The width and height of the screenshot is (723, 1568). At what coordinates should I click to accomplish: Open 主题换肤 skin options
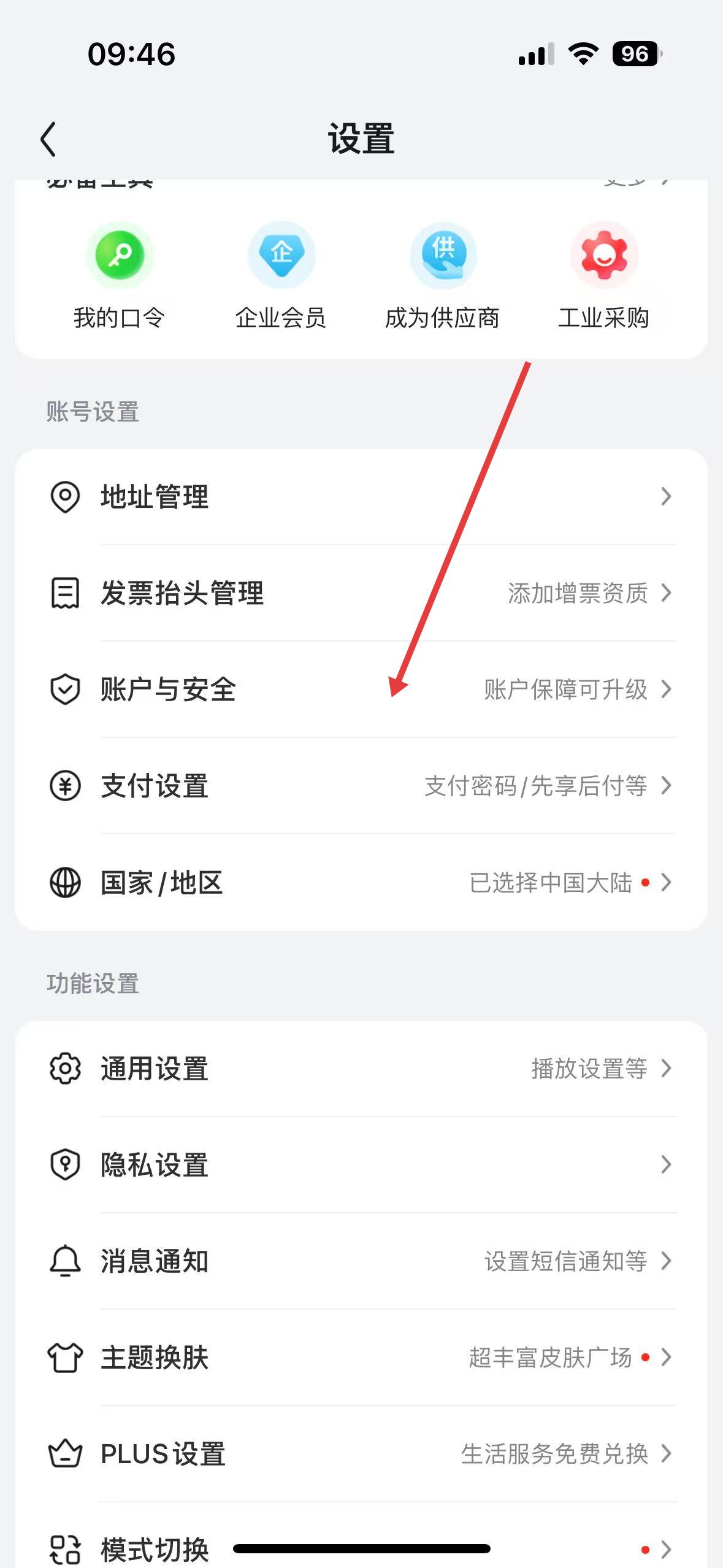coord(361,1358)
